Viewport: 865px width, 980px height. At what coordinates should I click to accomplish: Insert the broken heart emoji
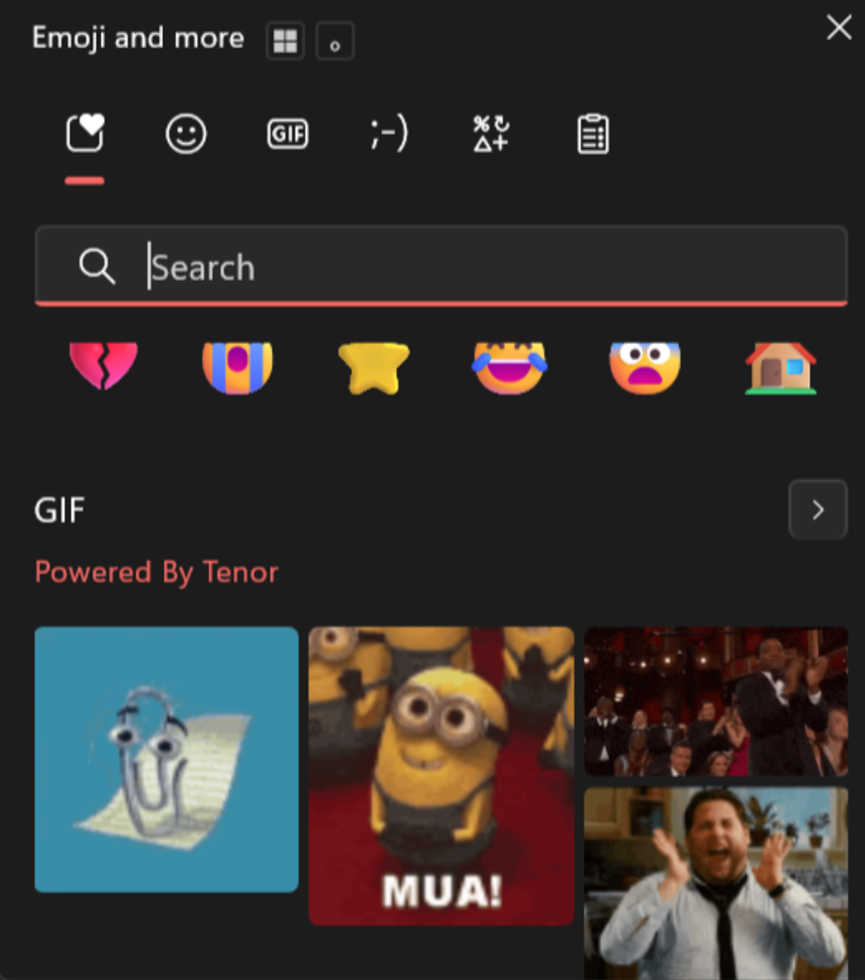[x=103, y=366]
